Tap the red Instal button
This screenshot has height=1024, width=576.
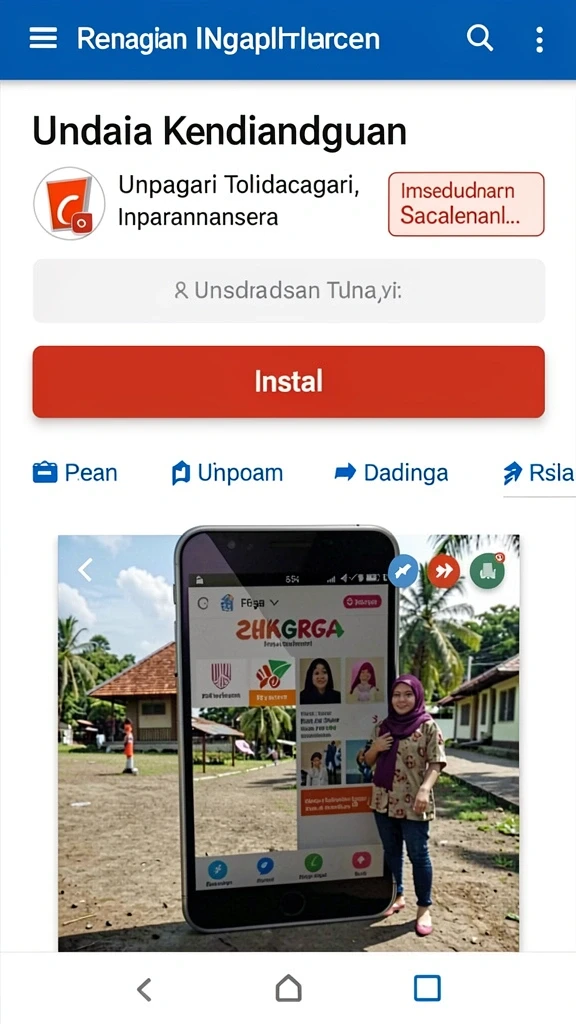coord(289,381)
